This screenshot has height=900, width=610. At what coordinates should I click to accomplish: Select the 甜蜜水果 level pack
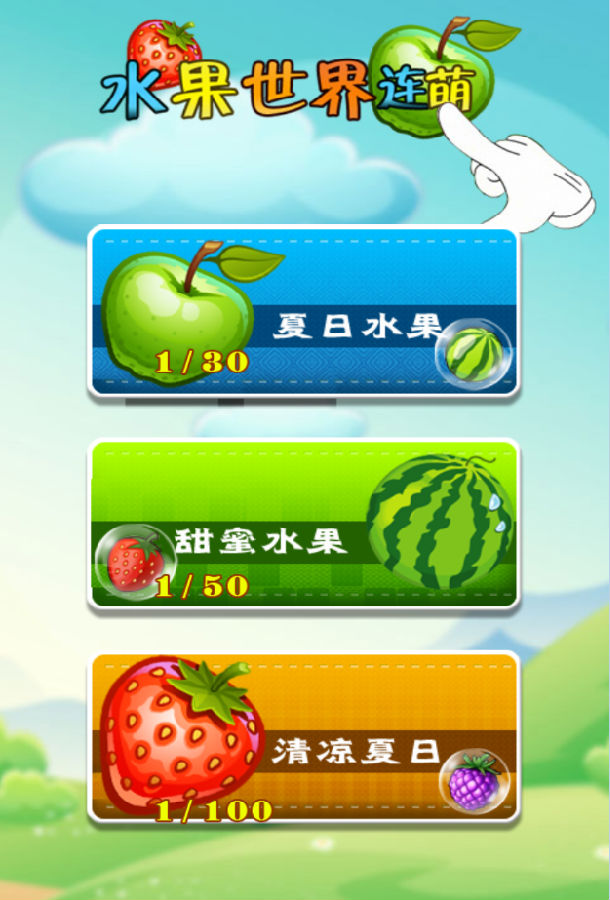coord(304,524)
